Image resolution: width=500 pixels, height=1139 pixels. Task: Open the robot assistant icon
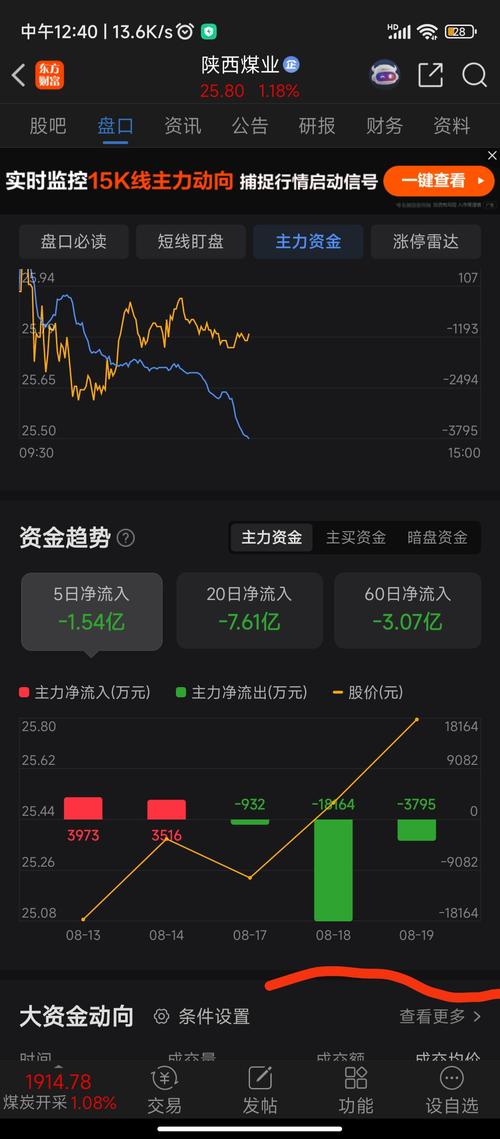click(x=384, y=75)
